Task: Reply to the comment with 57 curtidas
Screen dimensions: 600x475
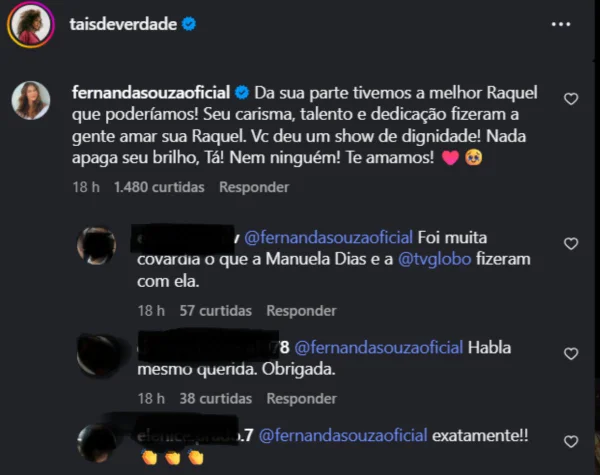Action: pos(301,311)
